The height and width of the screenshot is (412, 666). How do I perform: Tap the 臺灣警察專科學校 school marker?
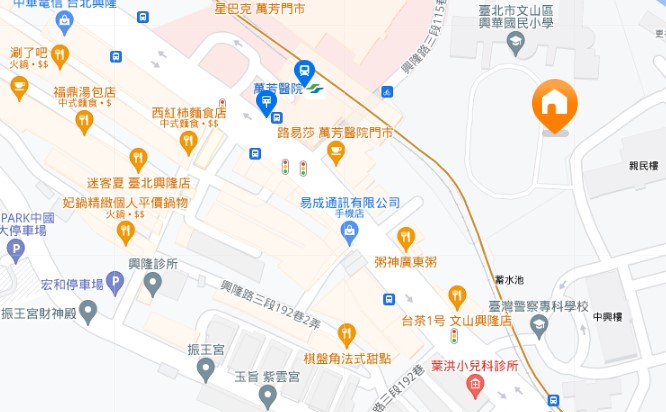(540, 327)
